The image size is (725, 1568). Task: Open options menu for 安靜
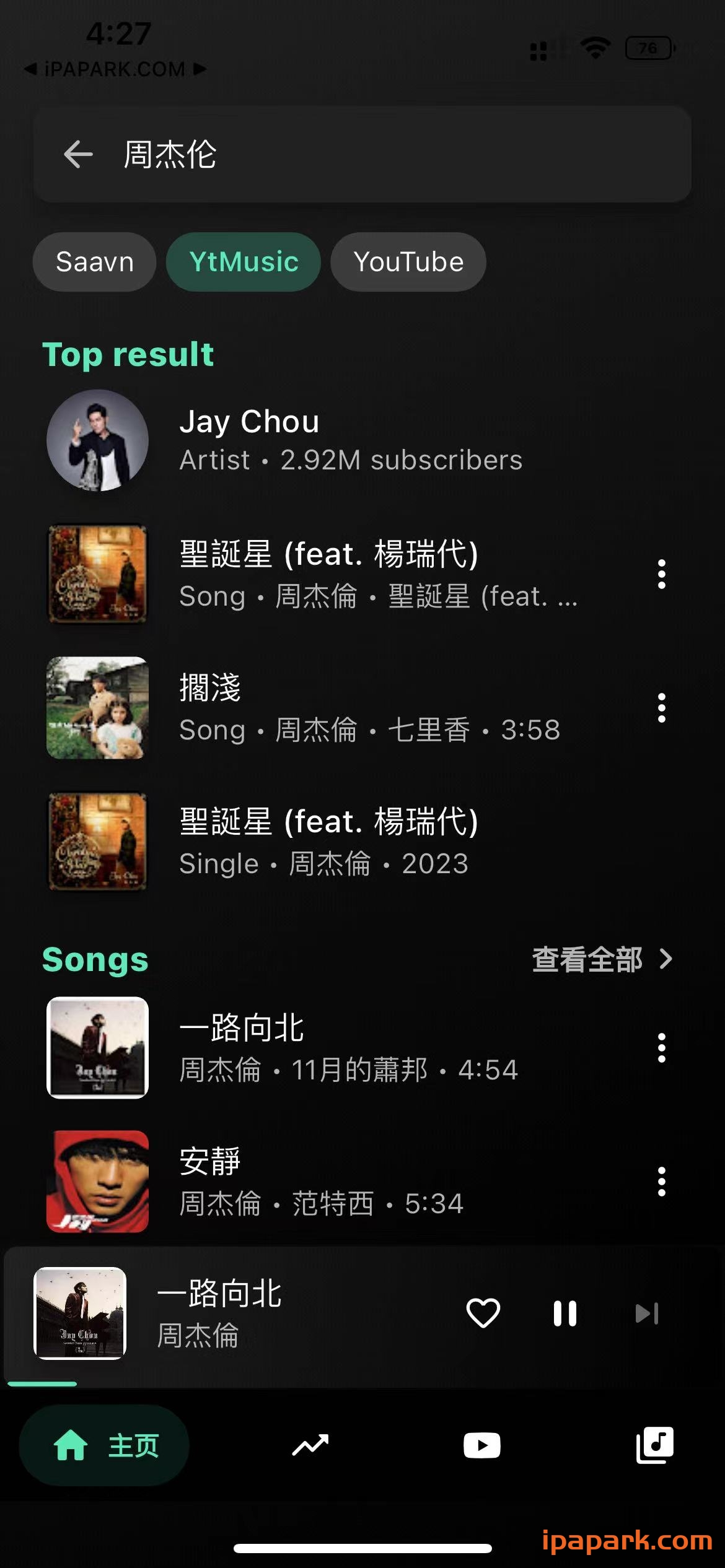coord(661,1181)
